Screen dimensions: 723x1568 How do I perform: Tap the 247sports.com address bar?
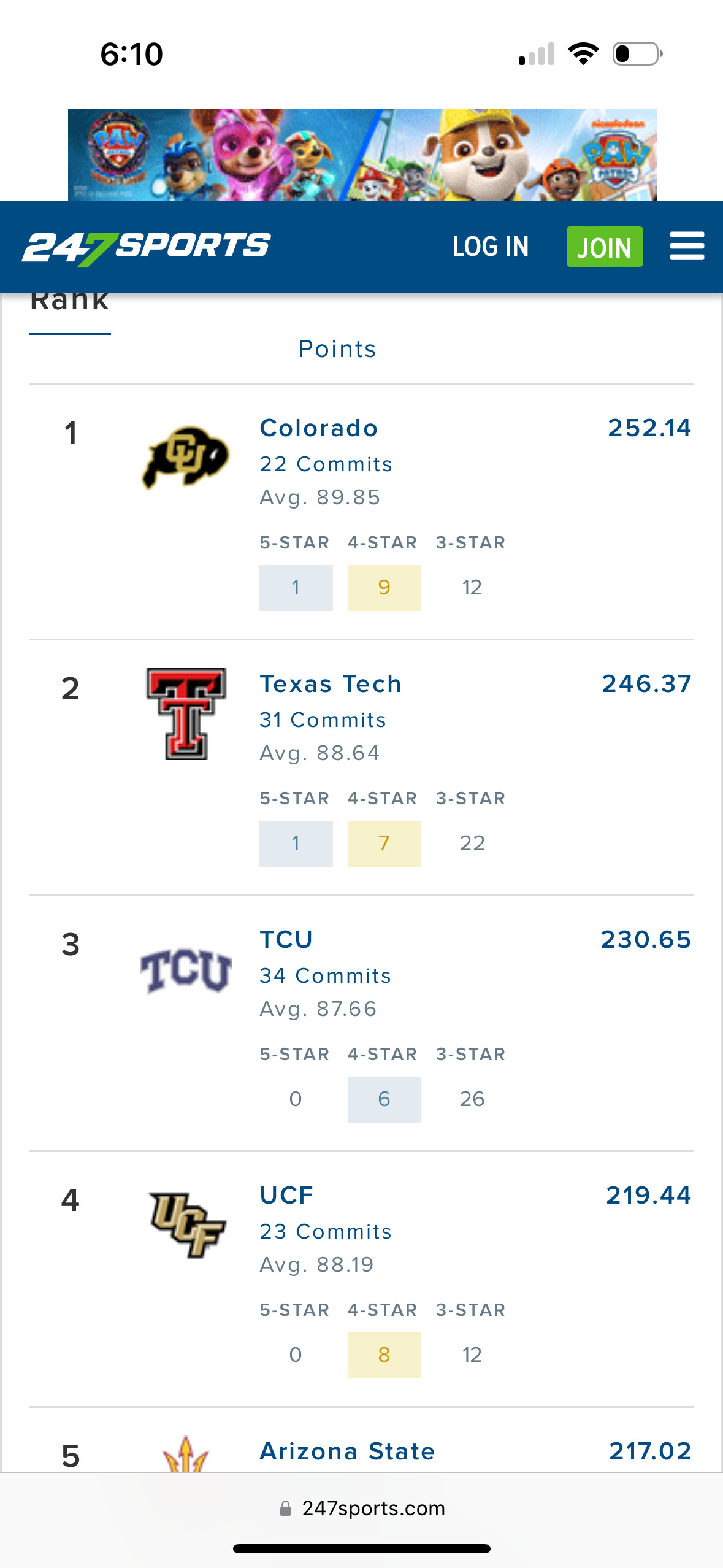click(x=362, y=1508)
